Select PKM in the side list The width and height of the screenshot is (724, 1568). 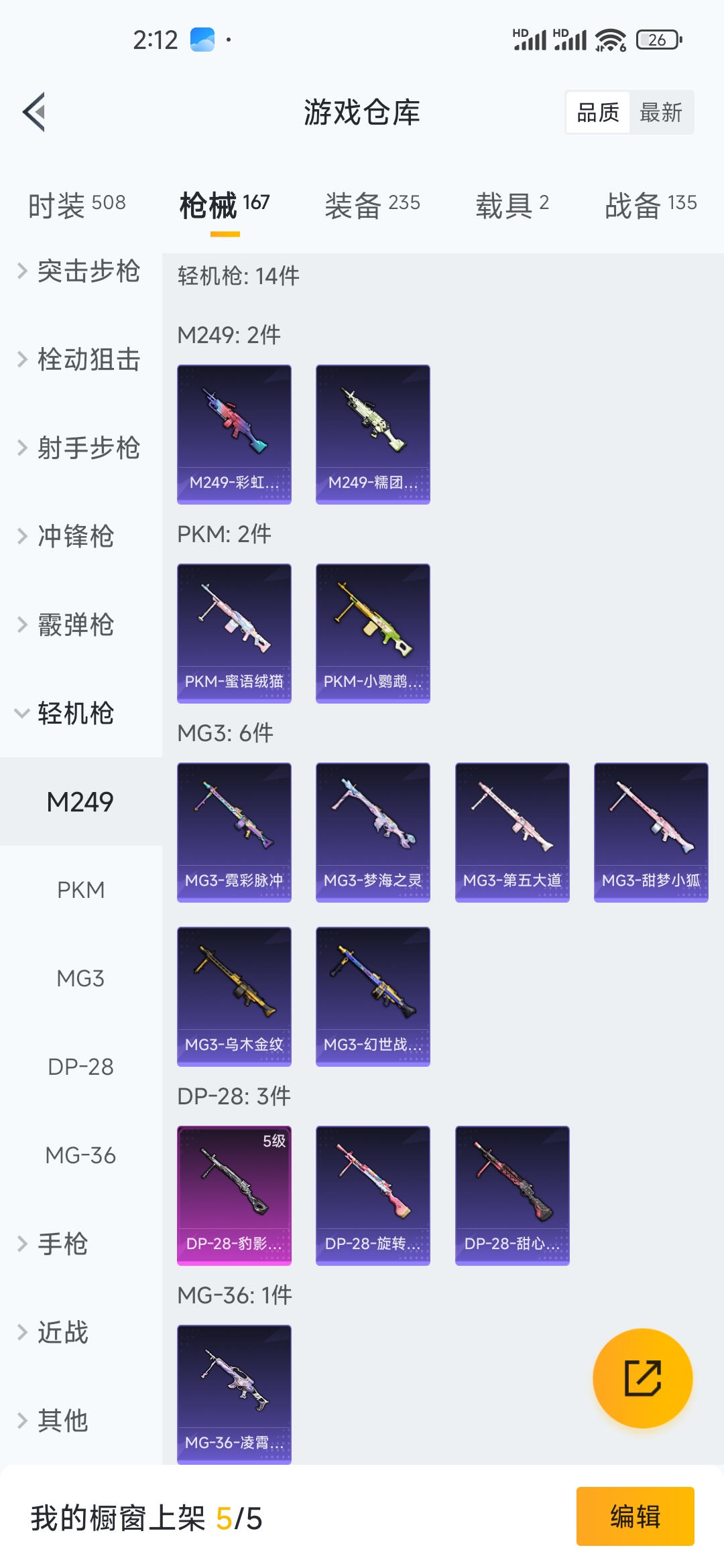[x=80, y=890]
